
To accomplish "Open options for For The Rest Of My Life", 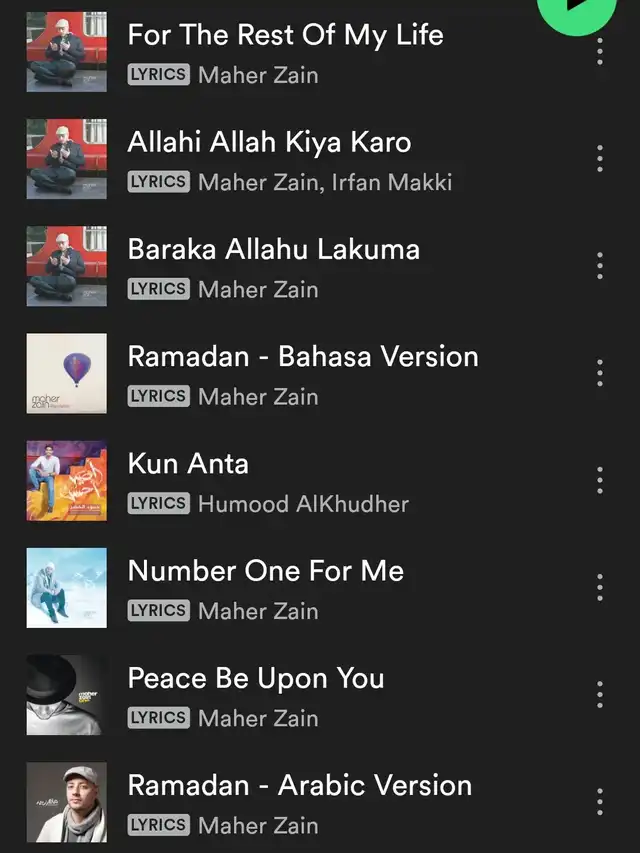I will click(x=599, y=52).
